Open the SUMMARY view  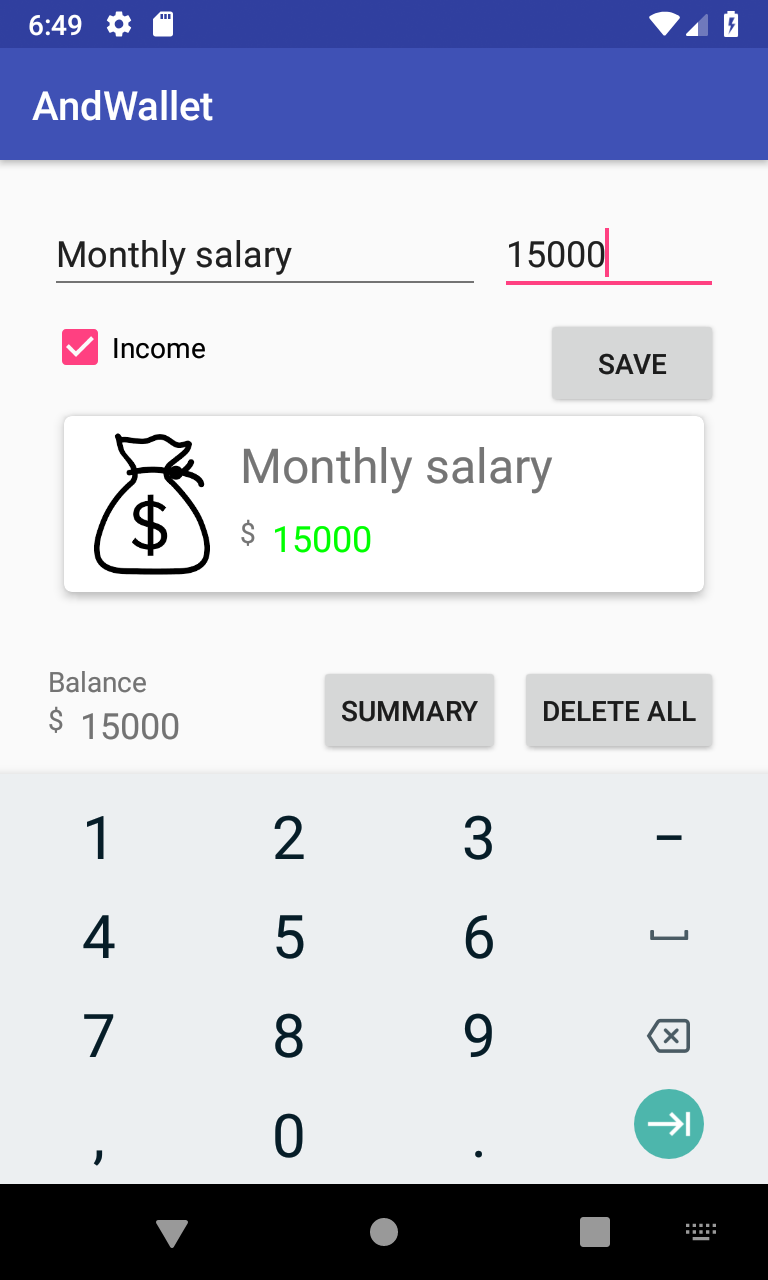tap(409, 710)
